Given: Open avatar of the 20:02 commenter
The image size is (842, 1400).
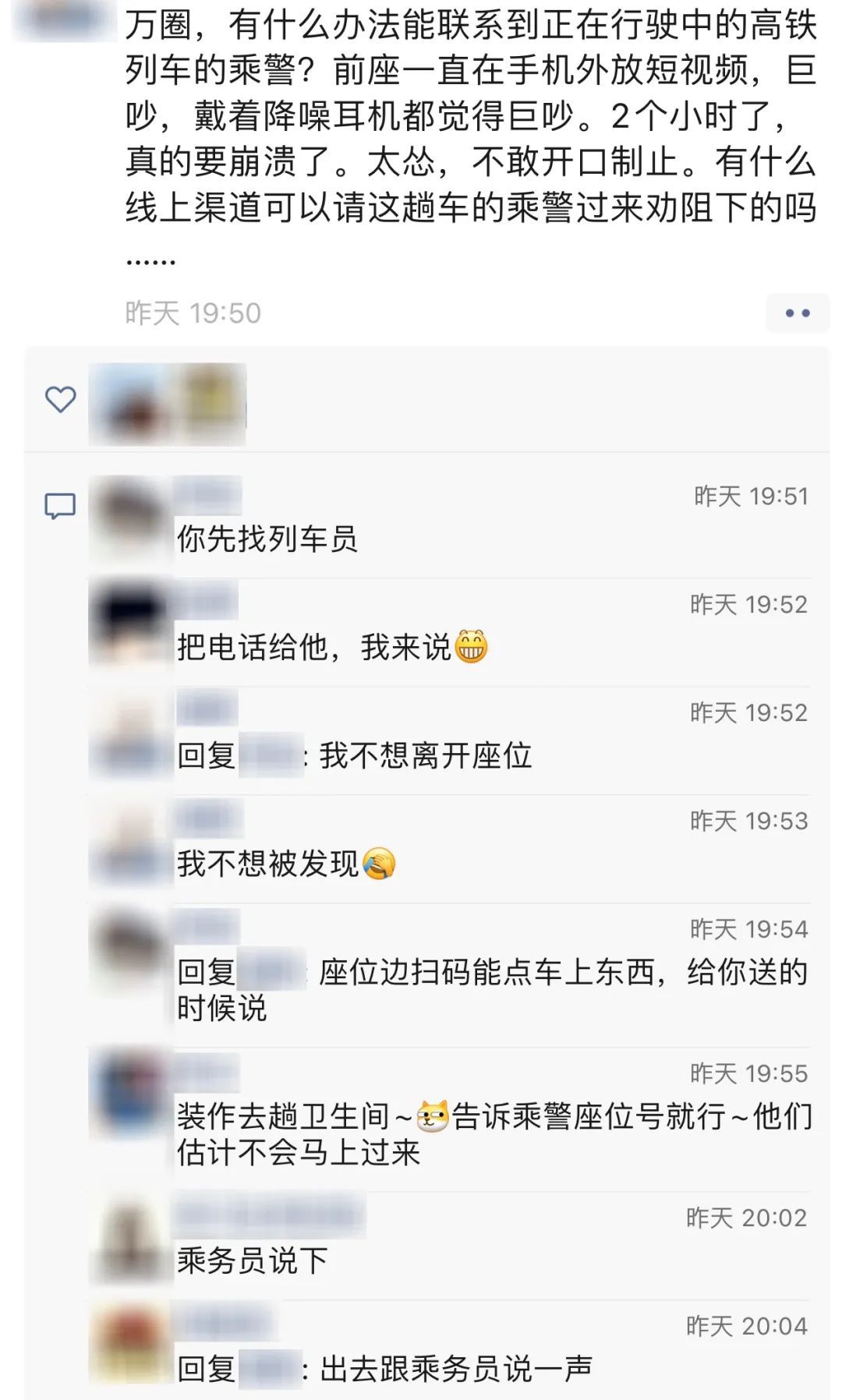Looking at the screenshot, I should [129, 1239].
